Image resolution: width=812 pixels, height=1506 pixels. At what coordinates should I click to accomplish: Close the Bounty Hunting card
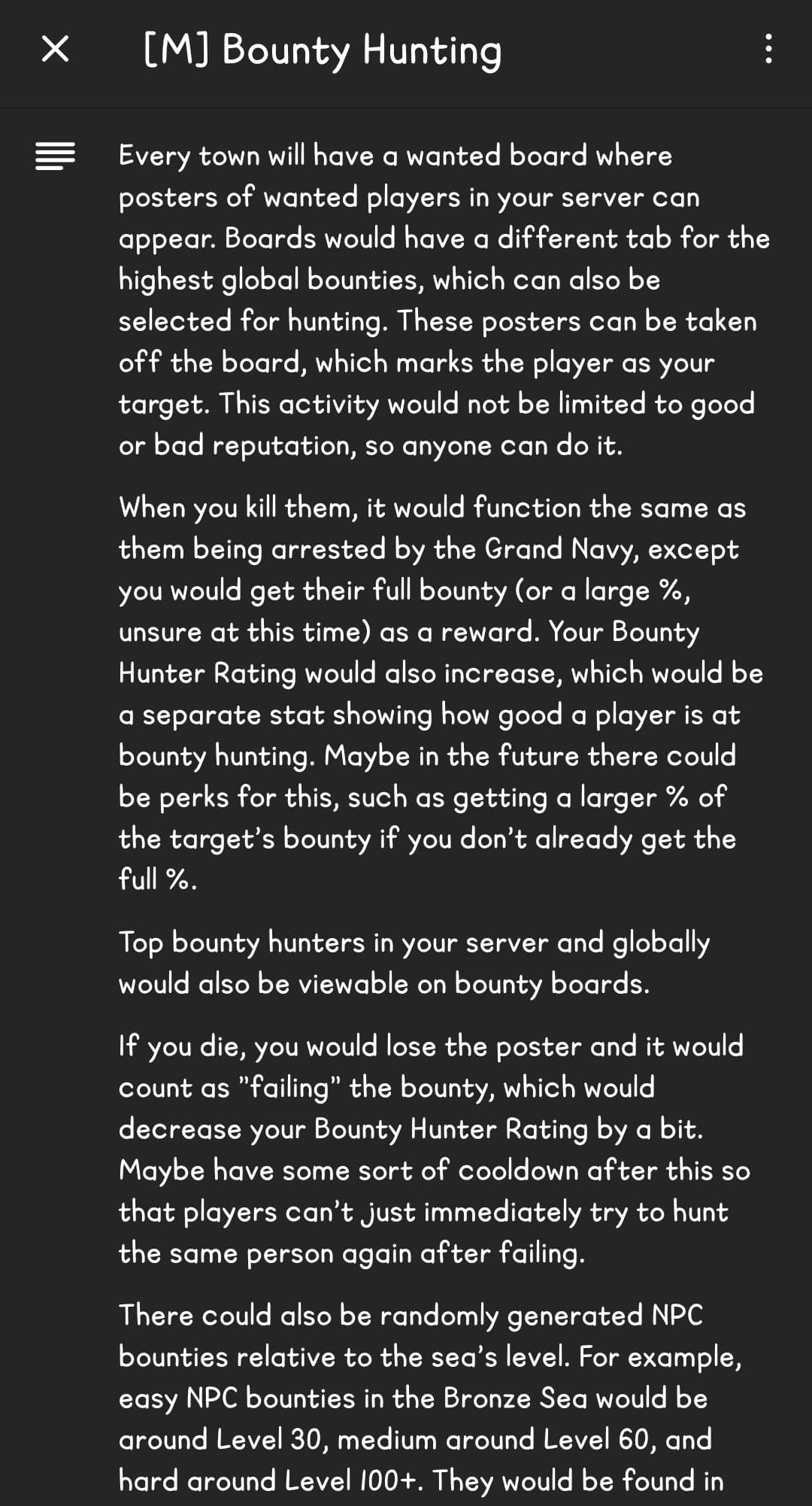(x=55, y=49)
